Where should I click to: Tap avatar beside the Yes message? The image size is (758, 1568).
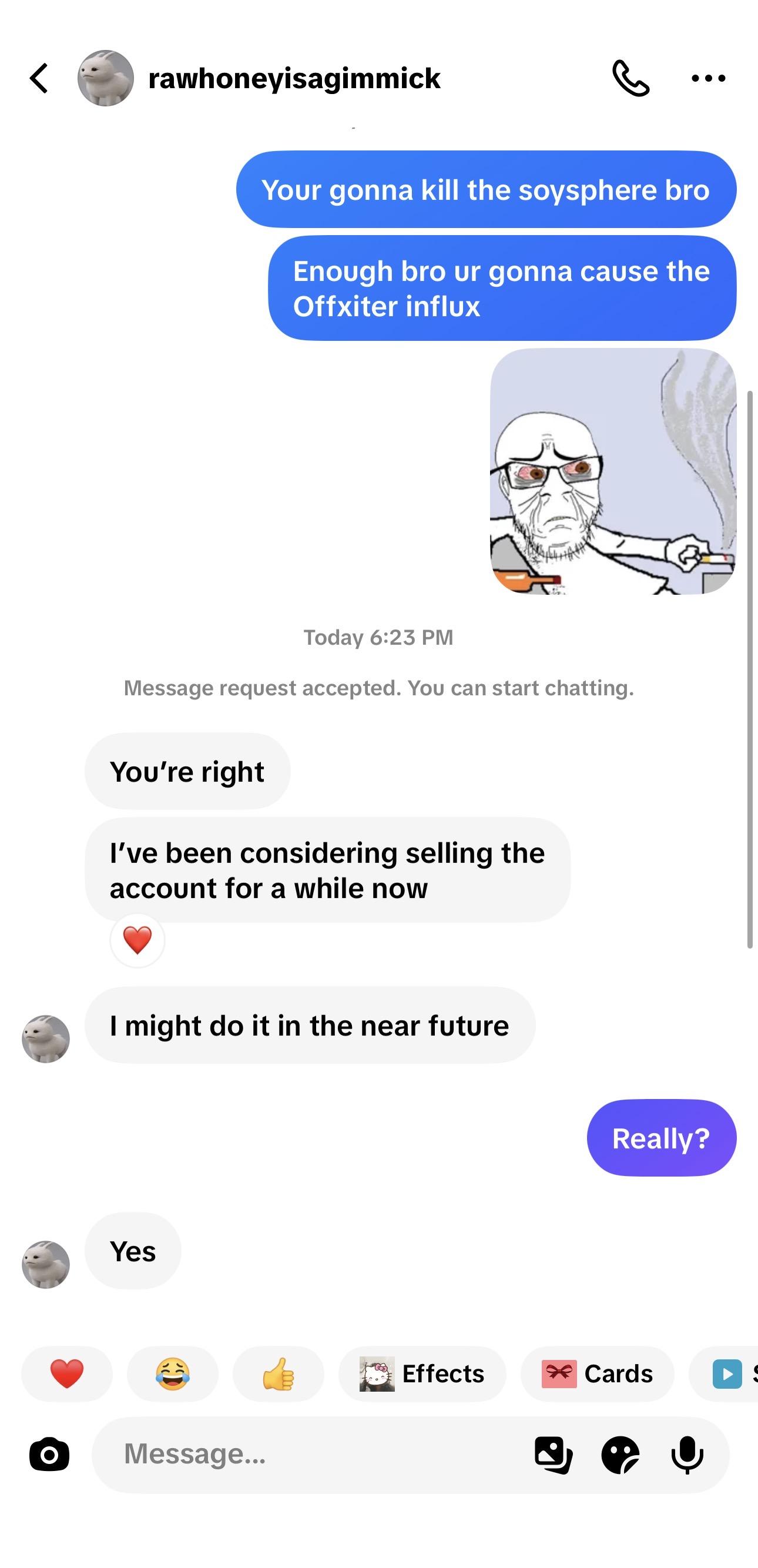tap(46, 1264)
